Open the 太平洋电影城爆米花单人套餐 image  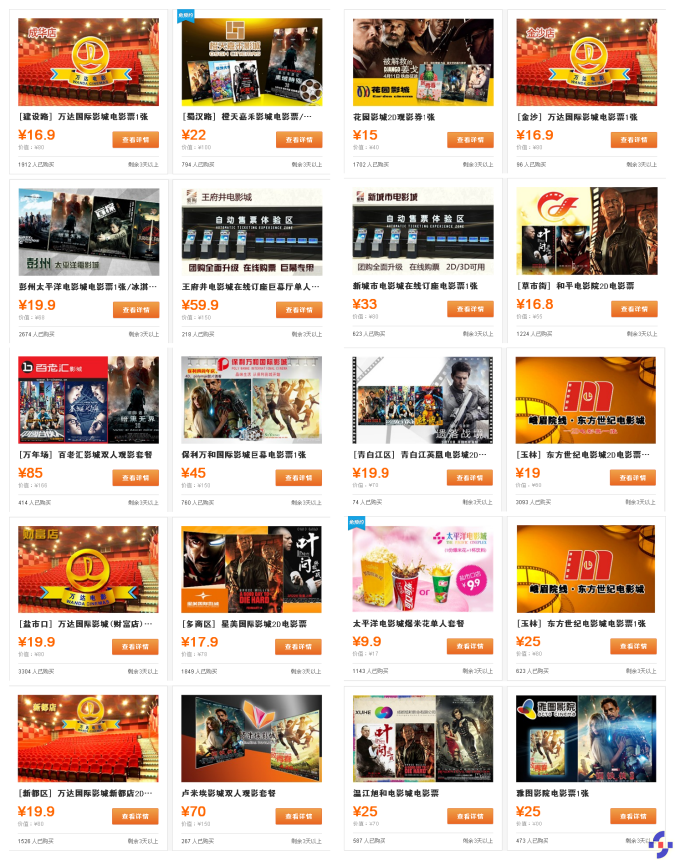422,569
